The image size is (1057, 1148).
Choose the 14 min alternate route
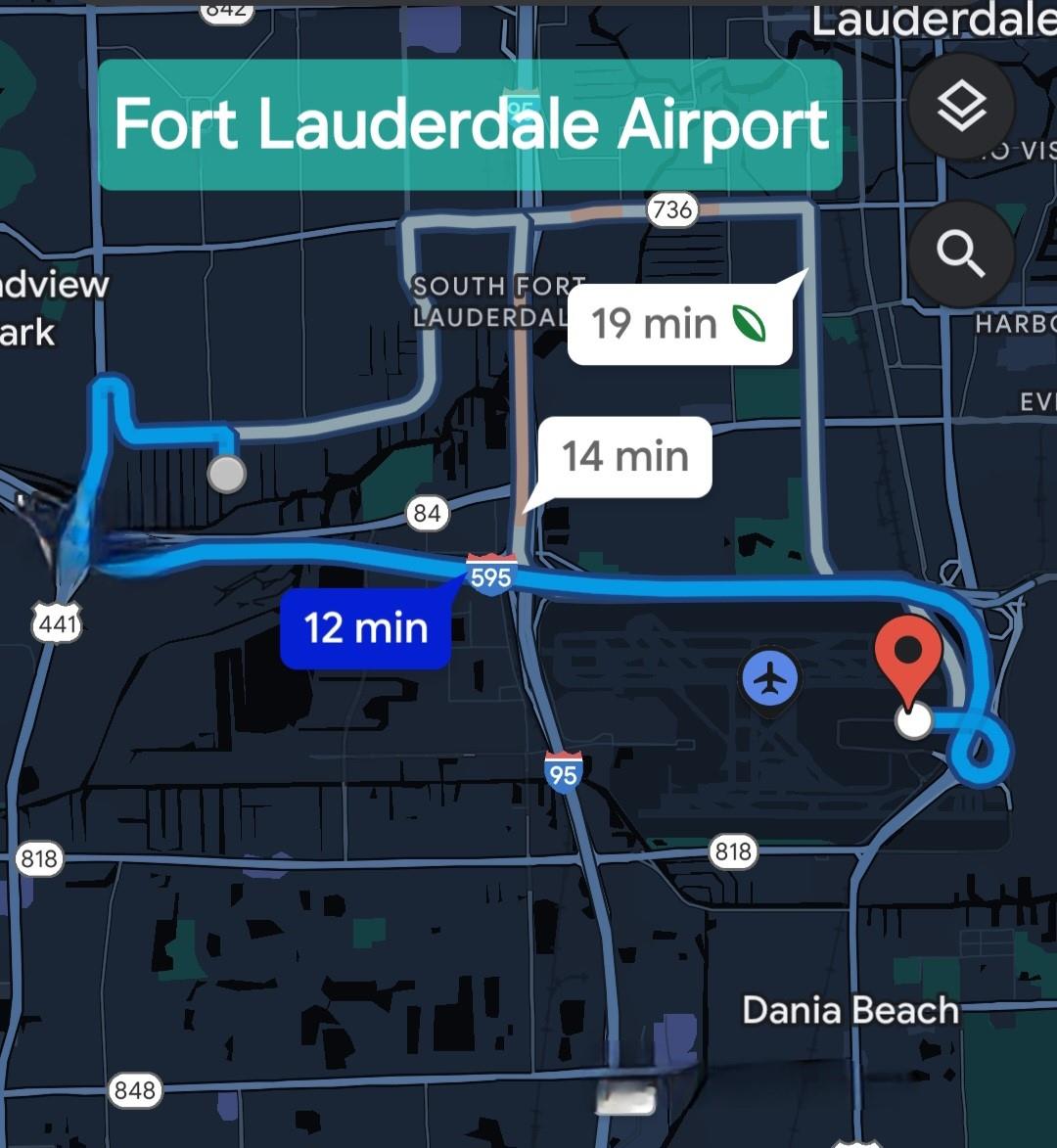tap(624, 457)
